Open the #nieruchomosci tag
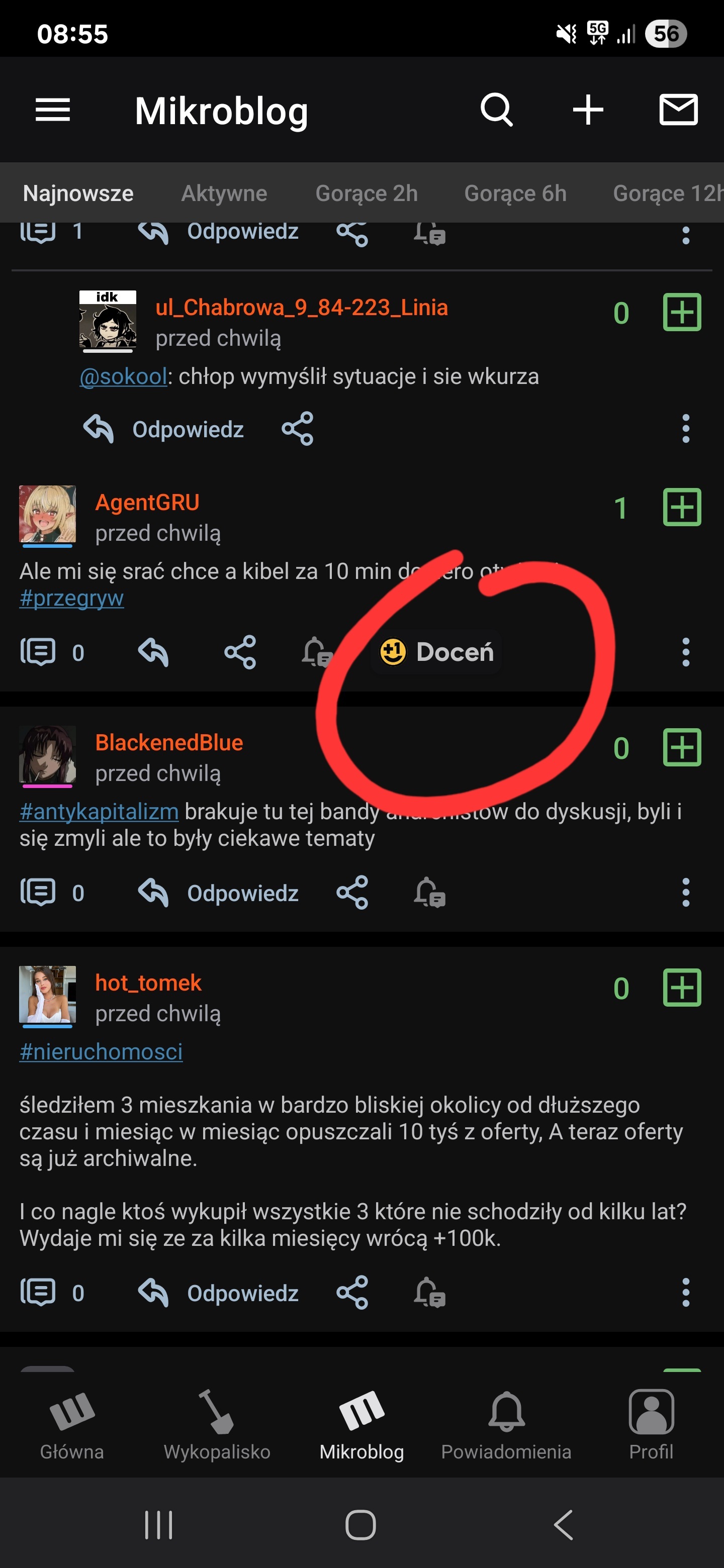 click(x=101, y=1052)
